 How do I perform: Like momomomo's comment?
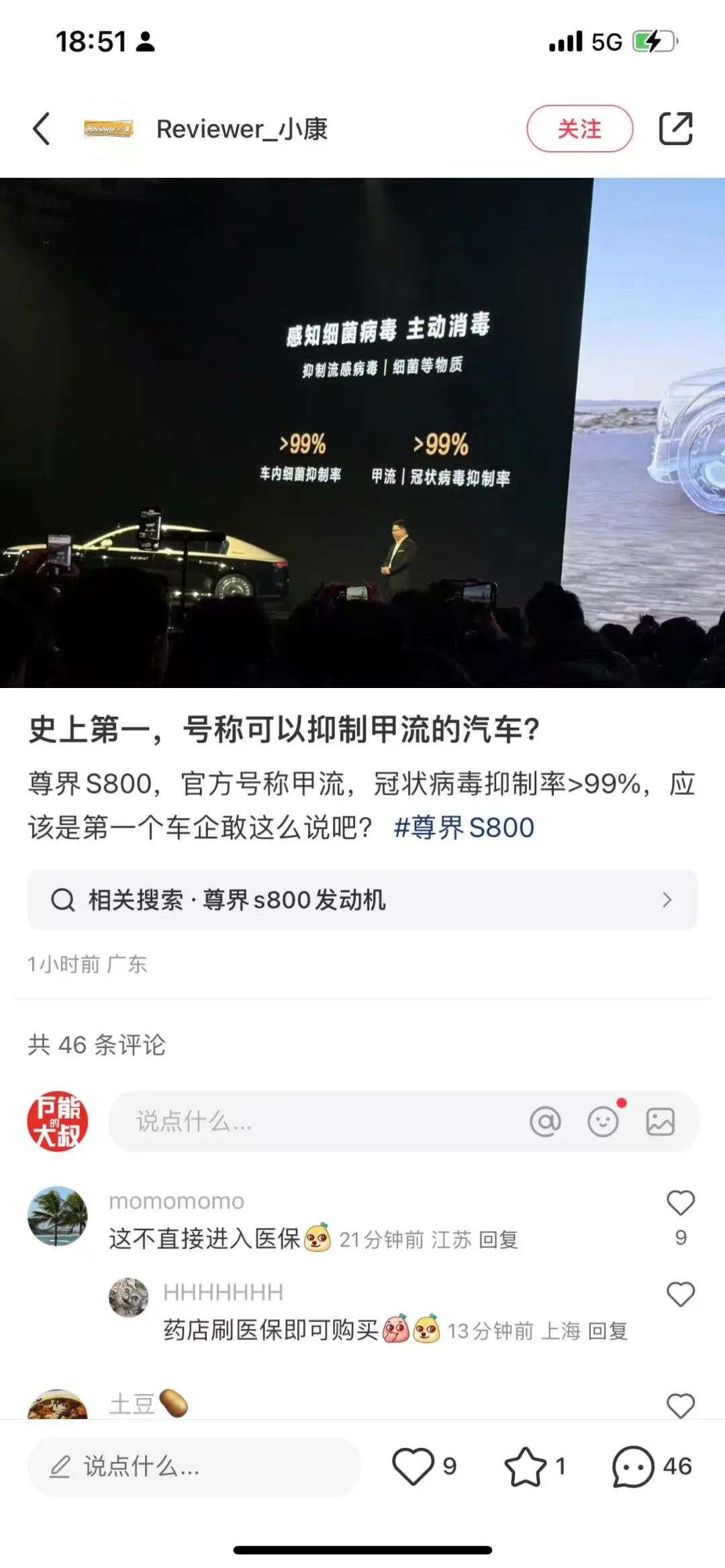680,1204
